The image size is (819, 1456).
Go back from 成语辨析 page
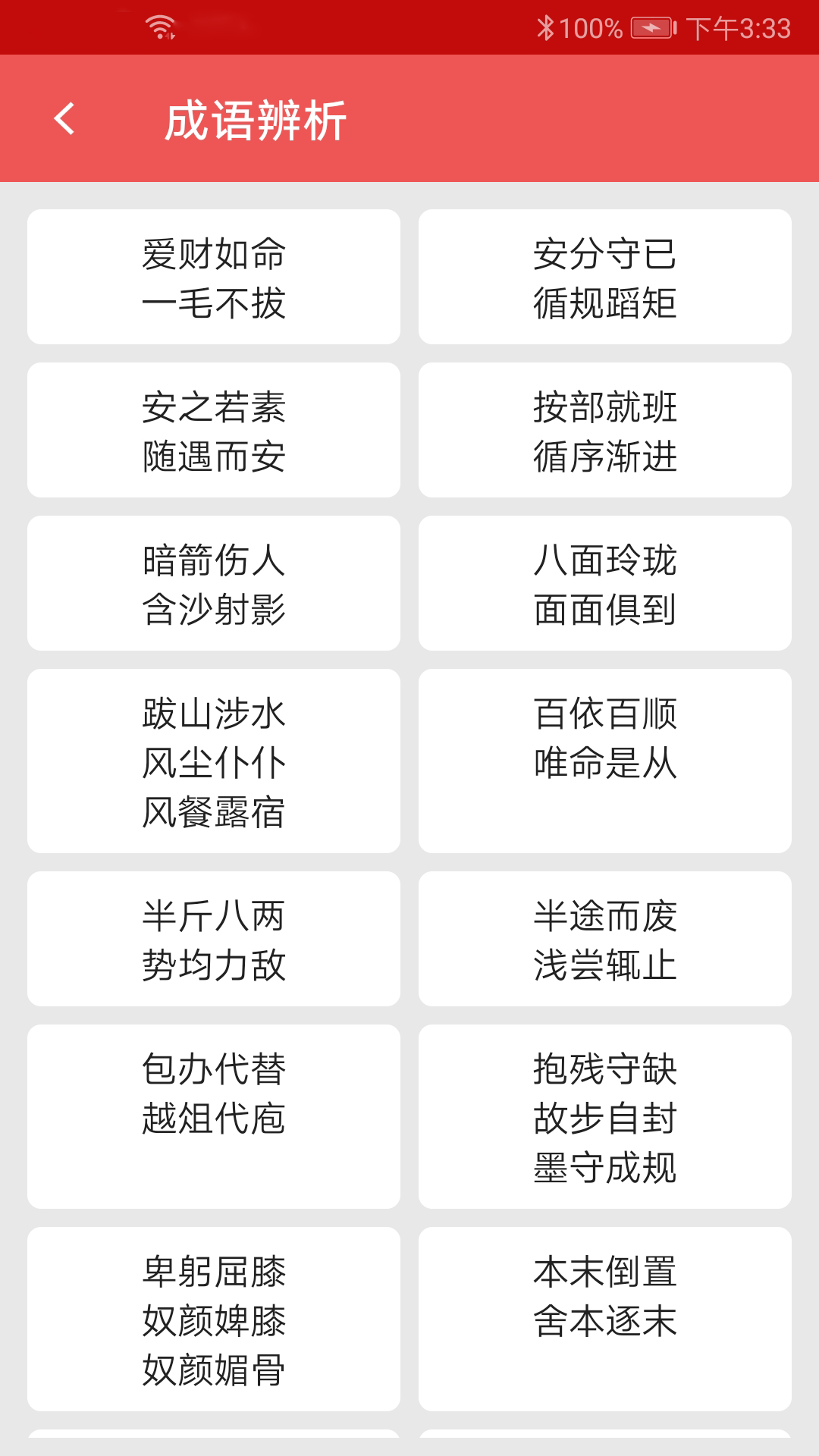65,119
